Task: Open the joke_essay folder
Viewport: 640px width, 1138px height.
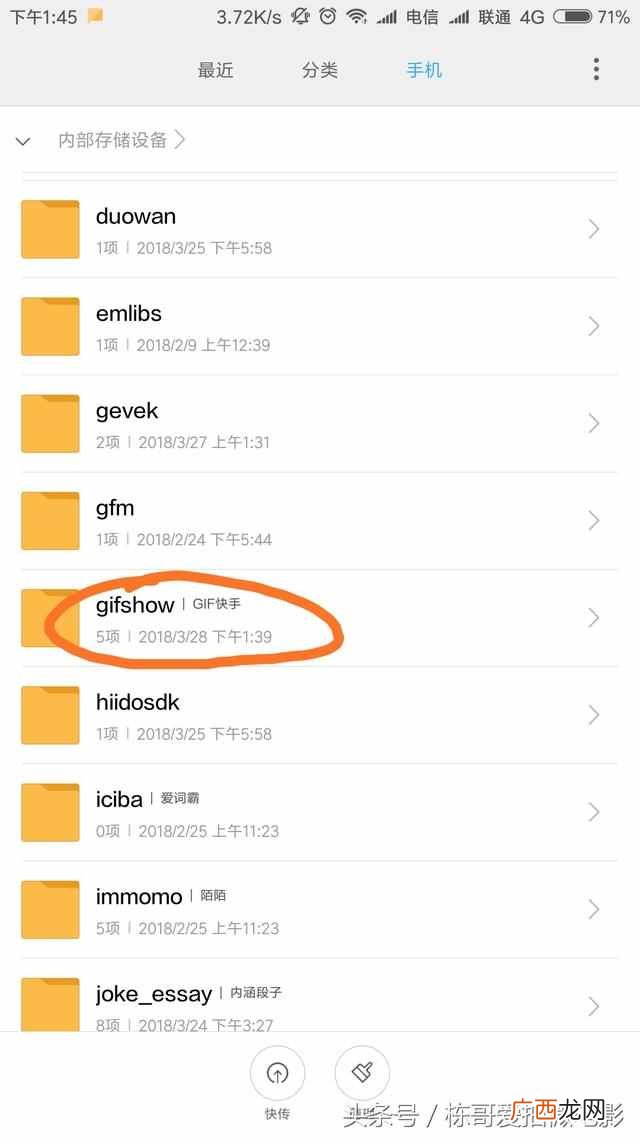Action: 319,995
